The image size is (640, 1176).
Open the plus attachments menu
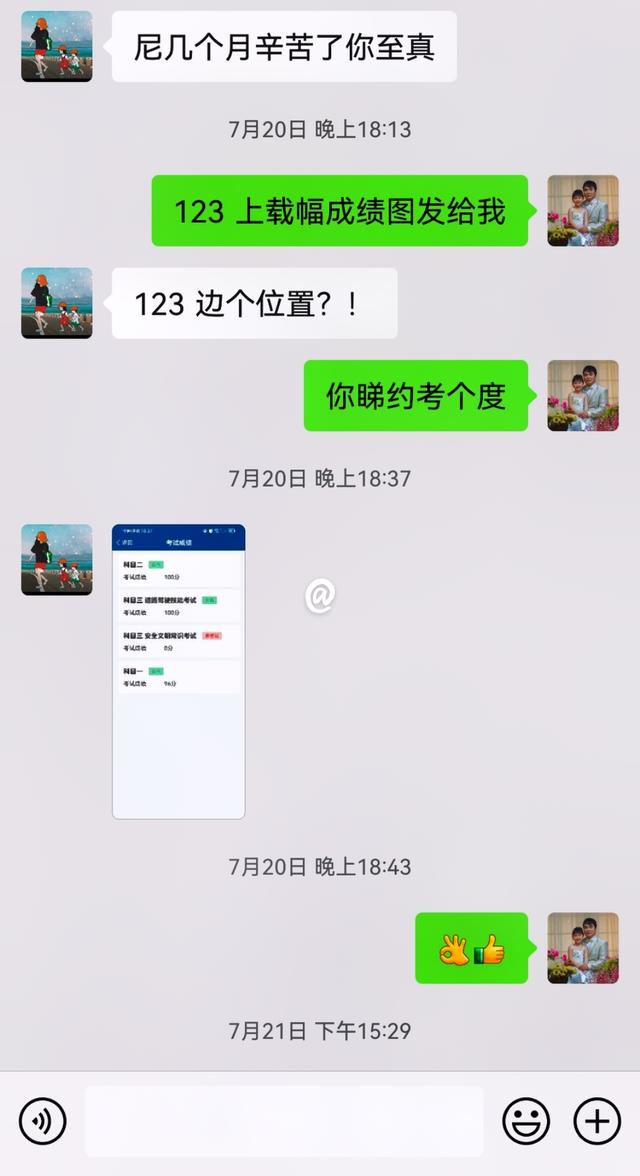tap(597, 1120)
